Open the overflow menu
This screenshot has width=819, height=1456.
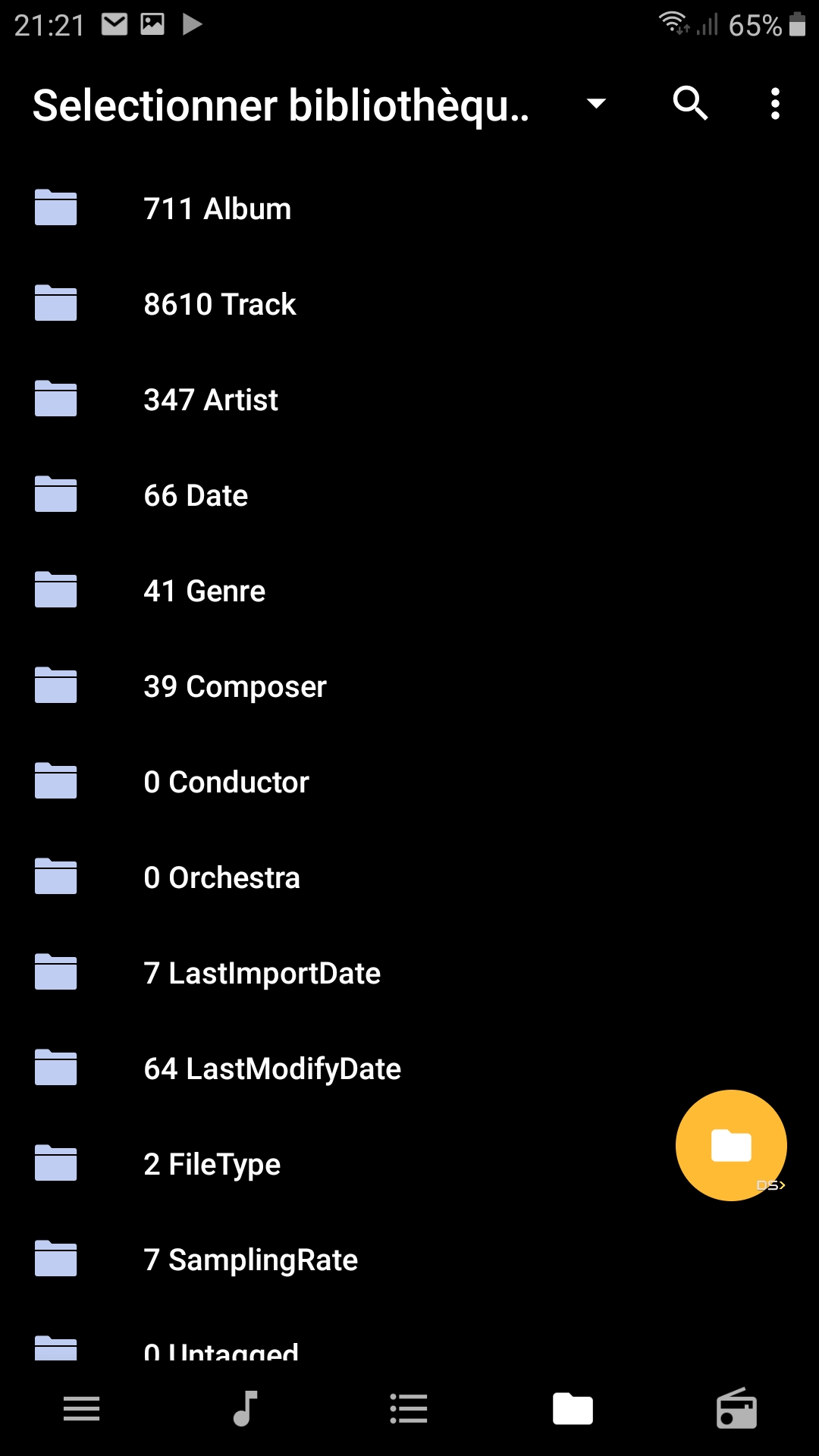[775, 103]
